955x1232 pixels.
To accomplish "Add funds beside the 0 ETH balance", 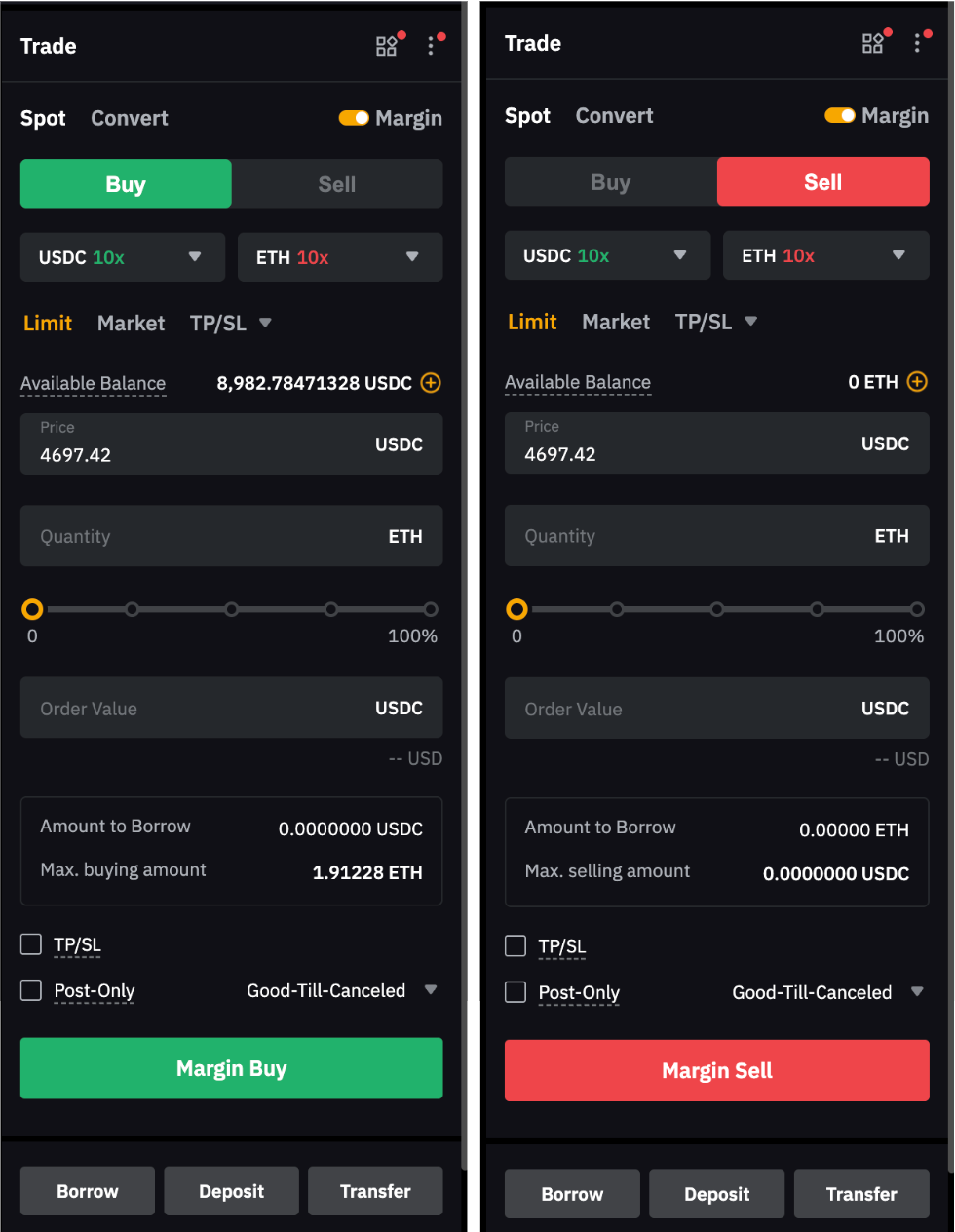I will pos(917,382).
